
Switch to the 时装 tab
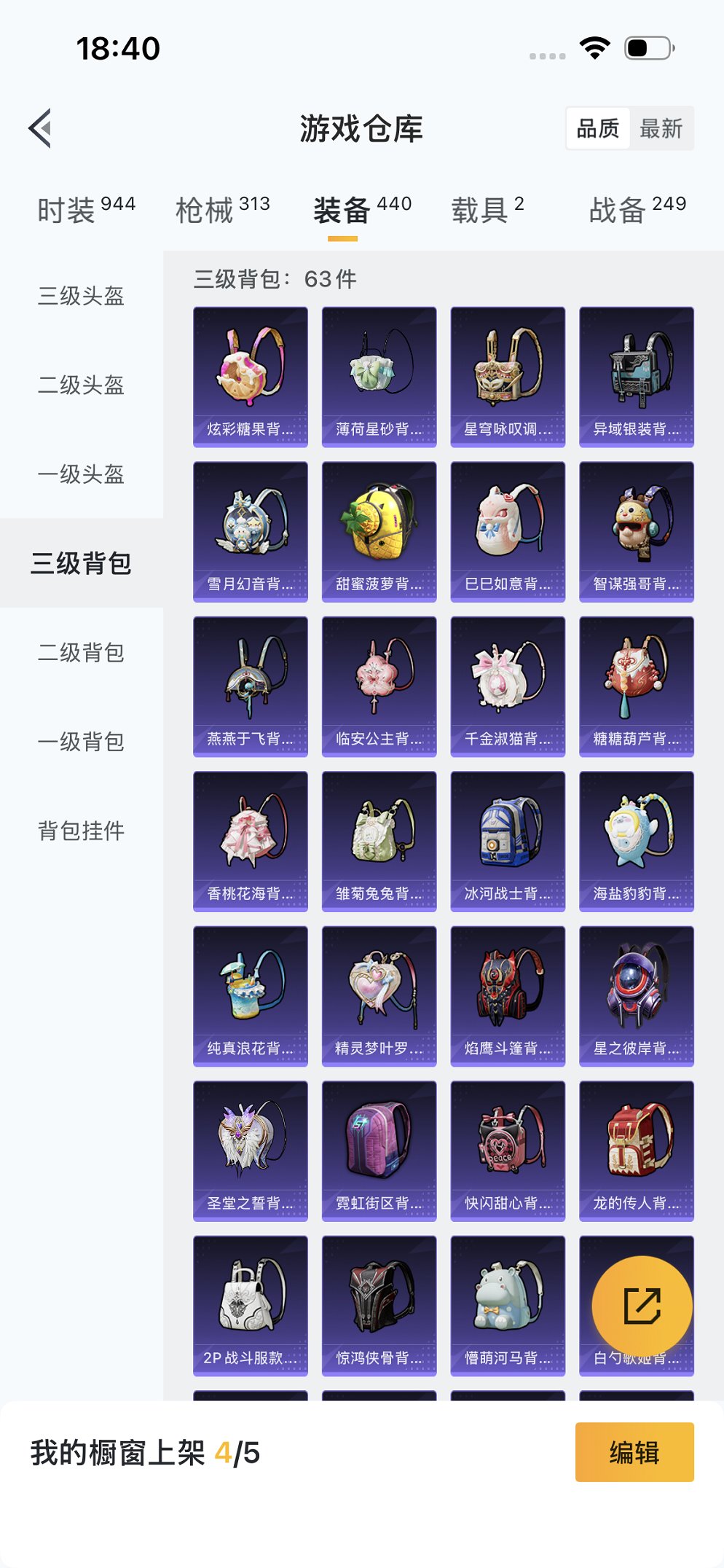pyautogui.click(x=86, y=210)
